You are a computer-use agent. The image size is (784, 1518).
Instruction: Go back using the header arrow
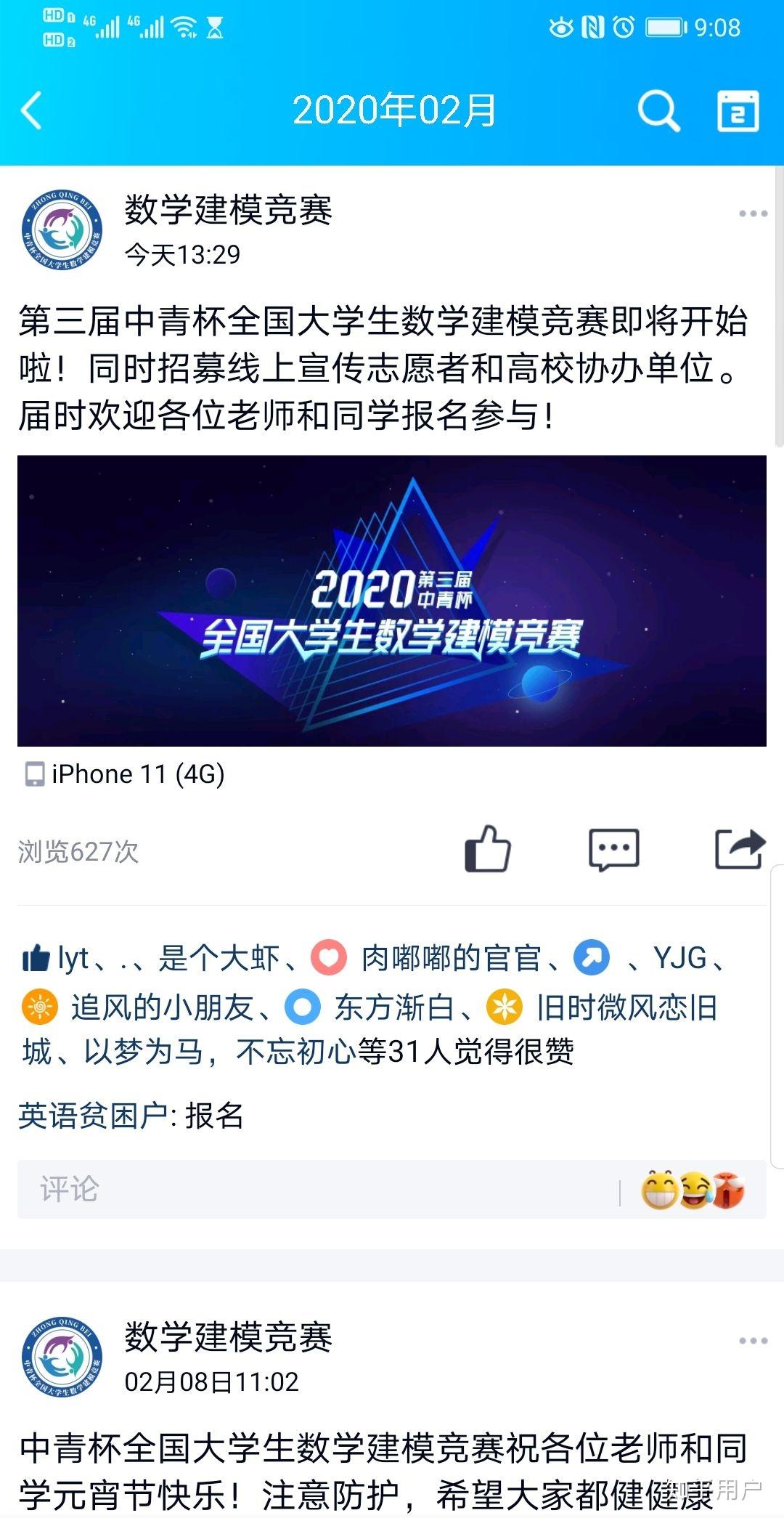(32, 110)
